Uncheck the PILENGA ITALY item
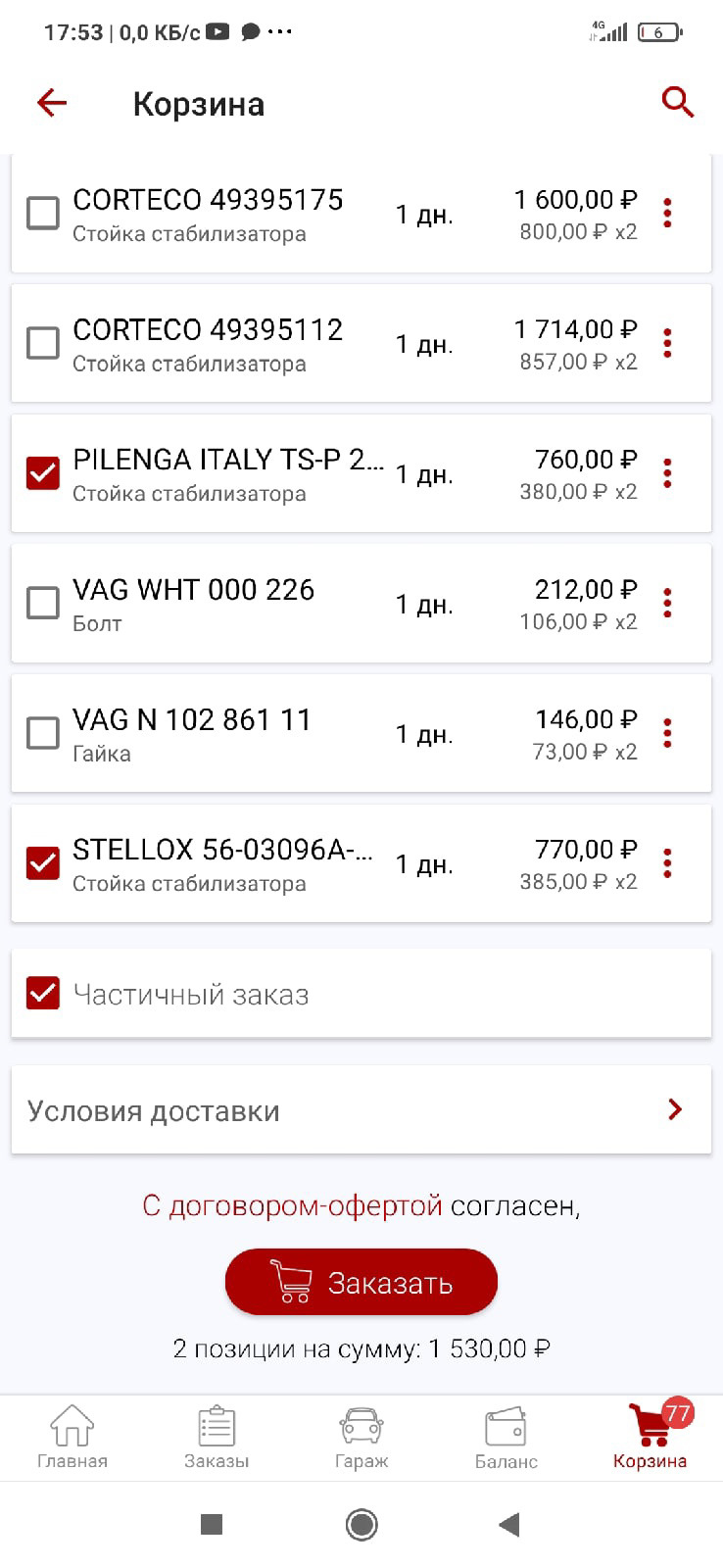This screenshot has height=1568, width=723. [x=43, y=473]
